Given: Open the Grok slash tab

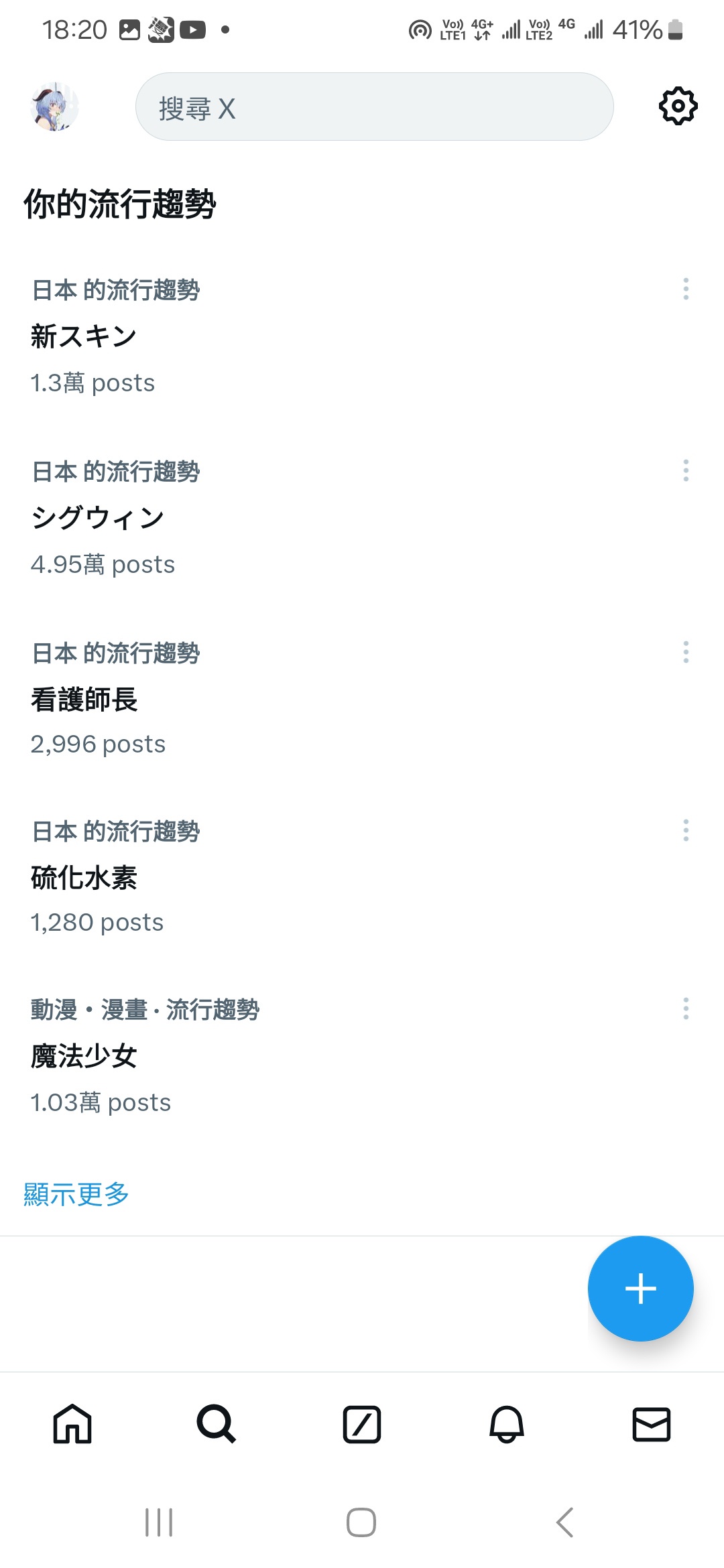Looking at the screenshot, I should (362, 1424).
